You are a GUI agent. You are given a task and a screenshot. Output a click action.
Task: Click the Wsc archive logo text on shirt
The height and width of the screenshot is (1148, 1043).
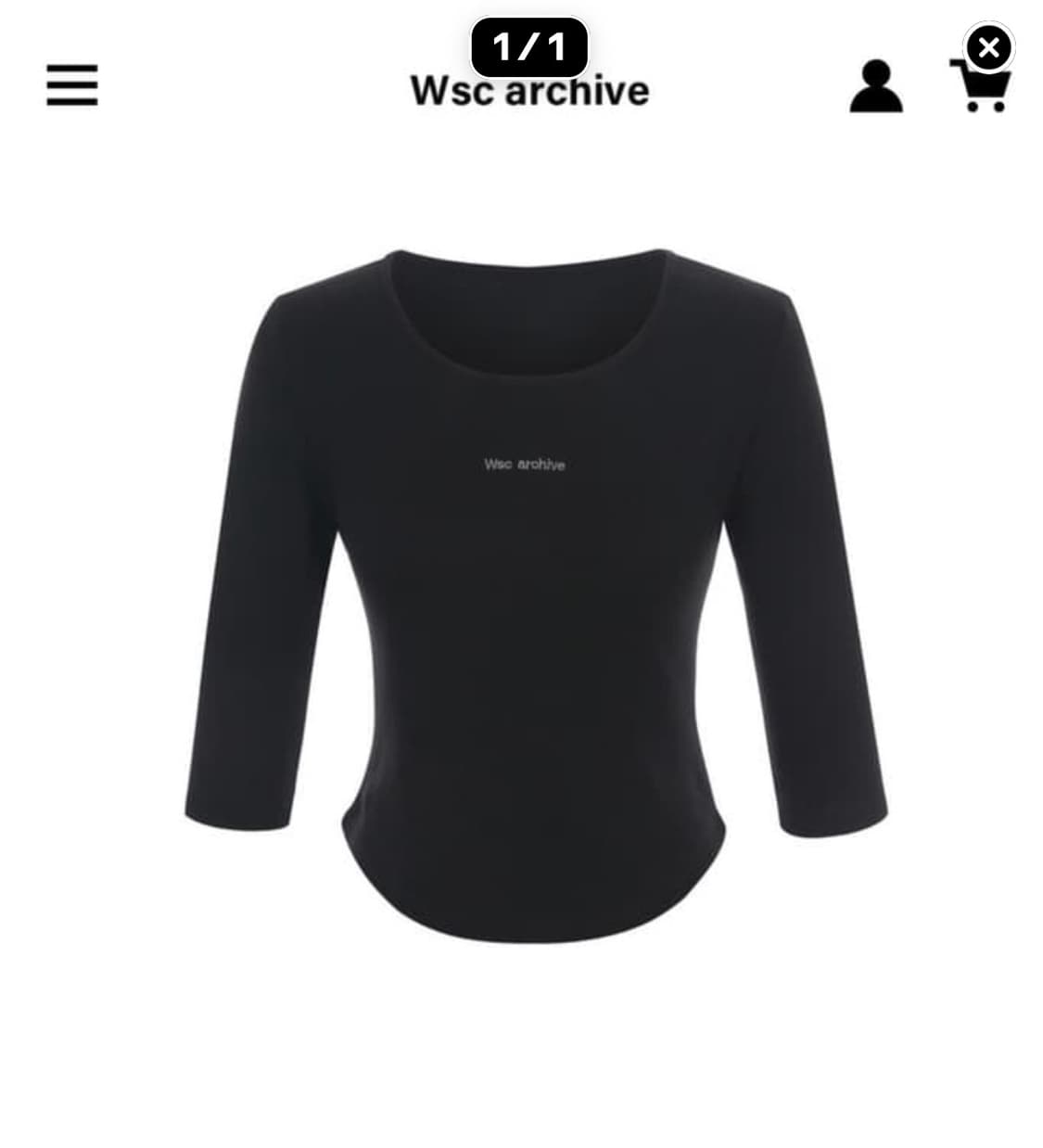(525, 464)
